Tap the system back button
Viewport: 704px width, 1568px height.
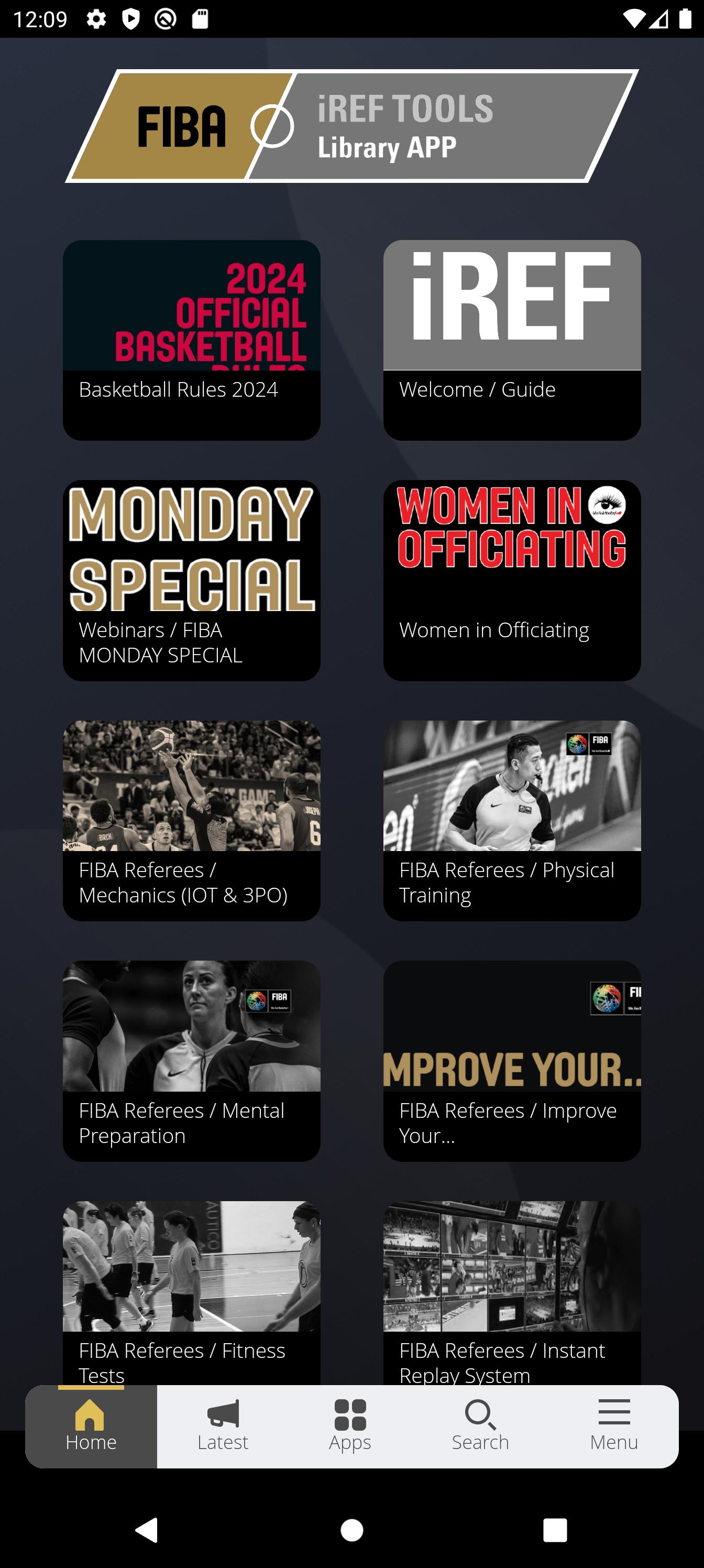tap(147, 1529)
